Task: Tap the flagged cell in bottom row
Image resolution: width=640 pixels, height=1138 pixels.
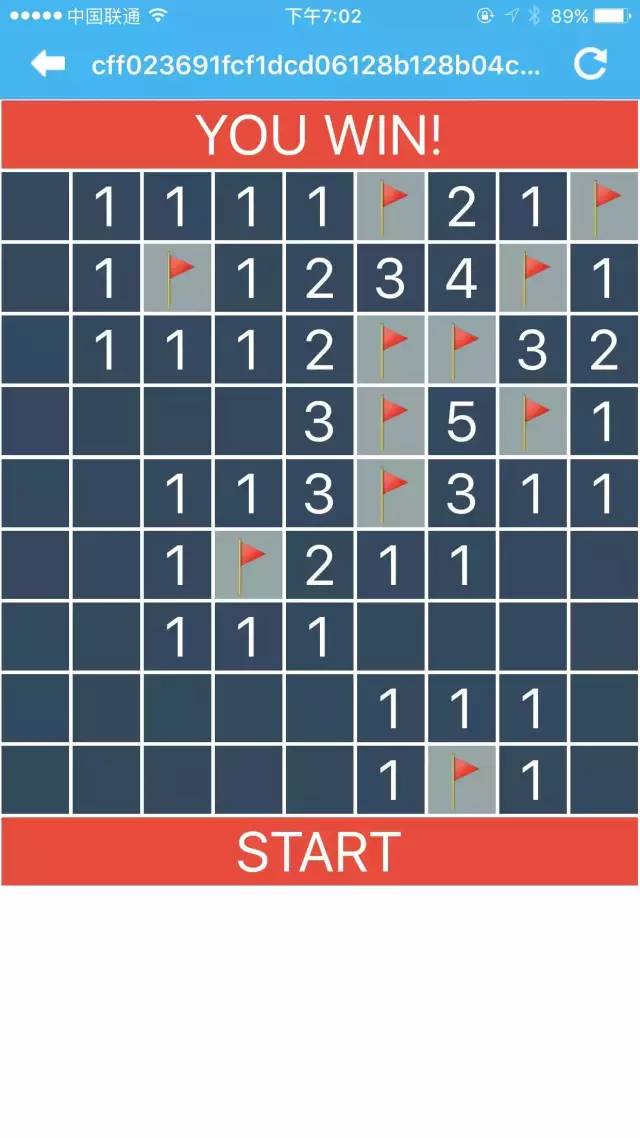Action: pyautogui.click(x=461, y=780)
